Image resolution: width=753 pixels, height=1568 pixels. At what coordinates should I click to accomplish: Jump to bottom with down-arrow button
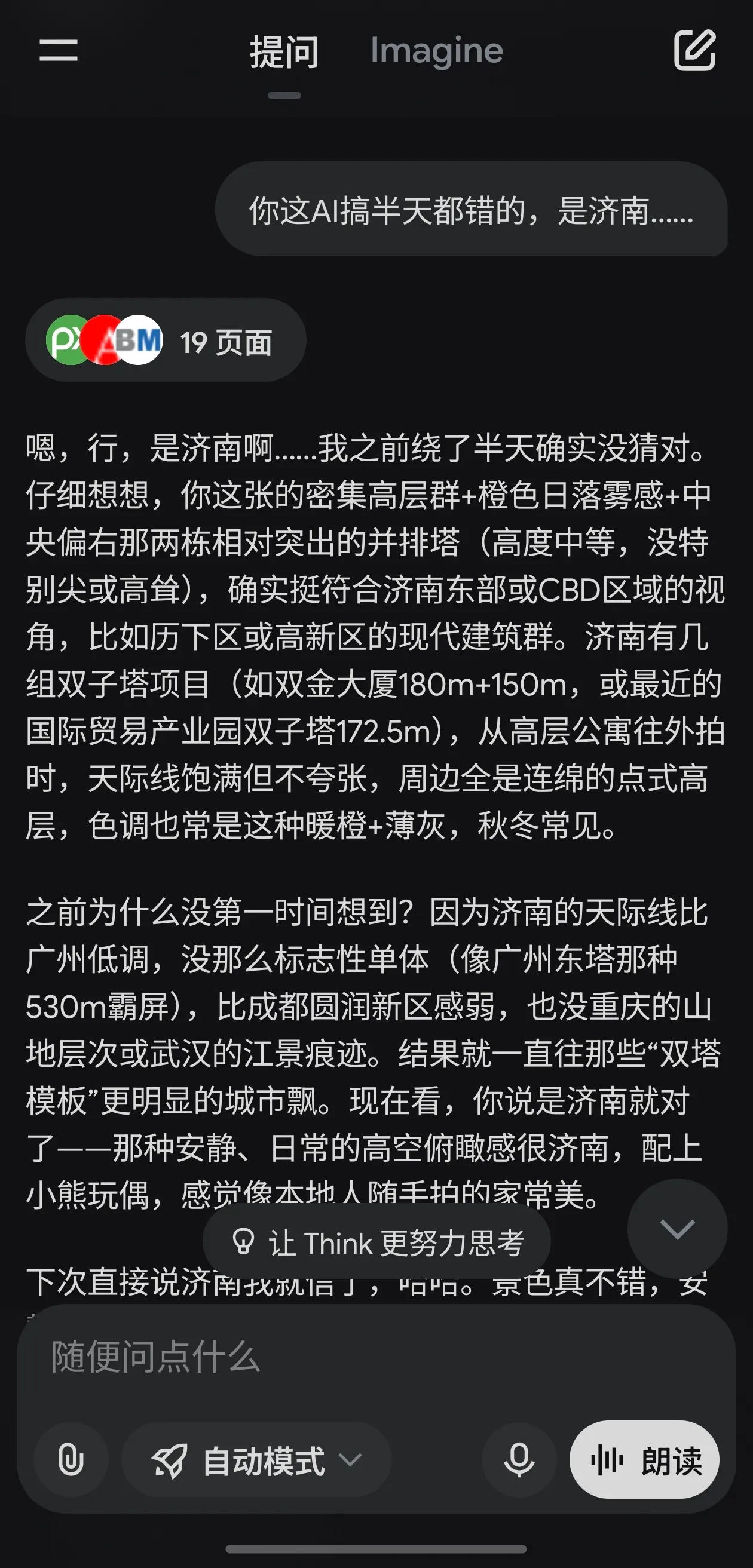tap(677, 1229)
